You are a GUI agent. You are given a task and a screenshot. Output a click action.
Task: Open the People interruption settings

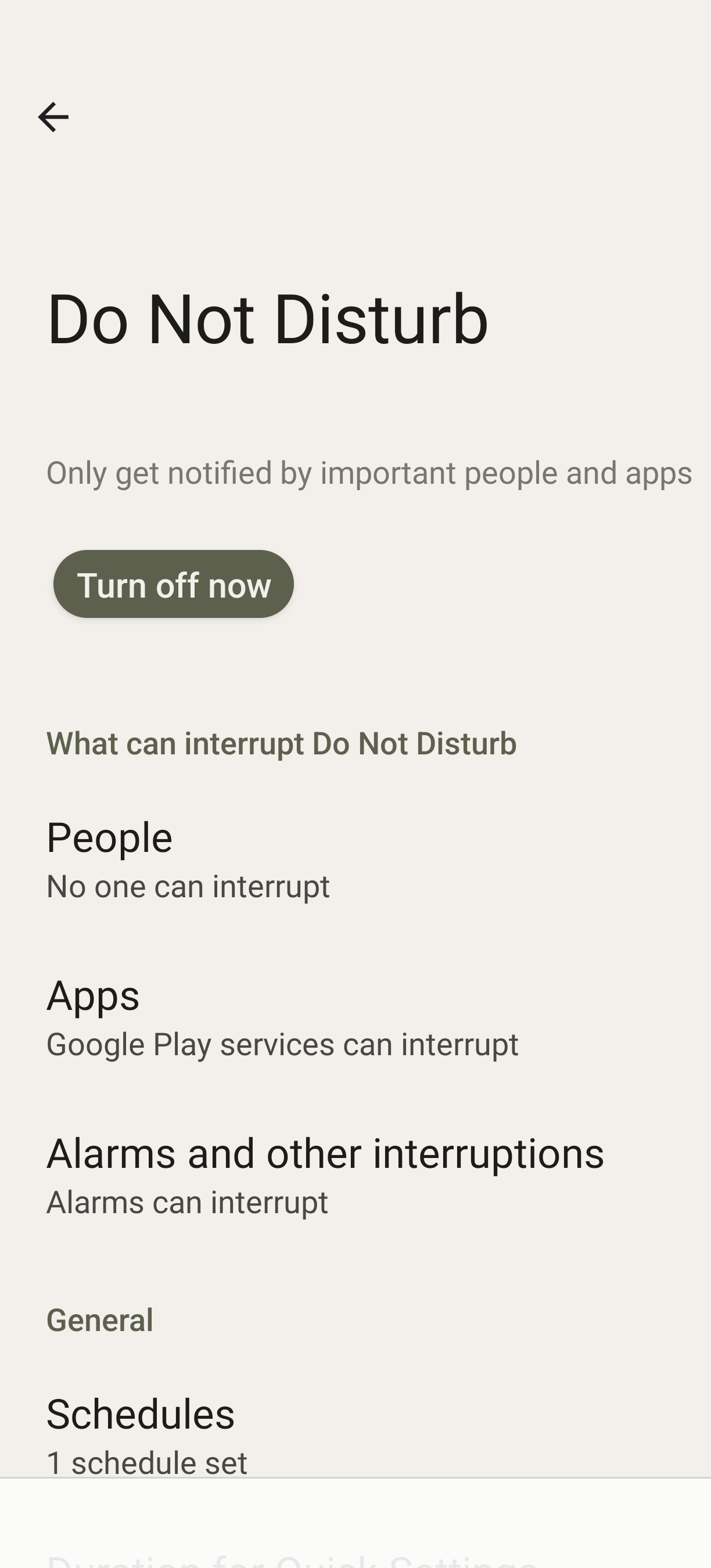pyautogui.click(x=355, y=860)
